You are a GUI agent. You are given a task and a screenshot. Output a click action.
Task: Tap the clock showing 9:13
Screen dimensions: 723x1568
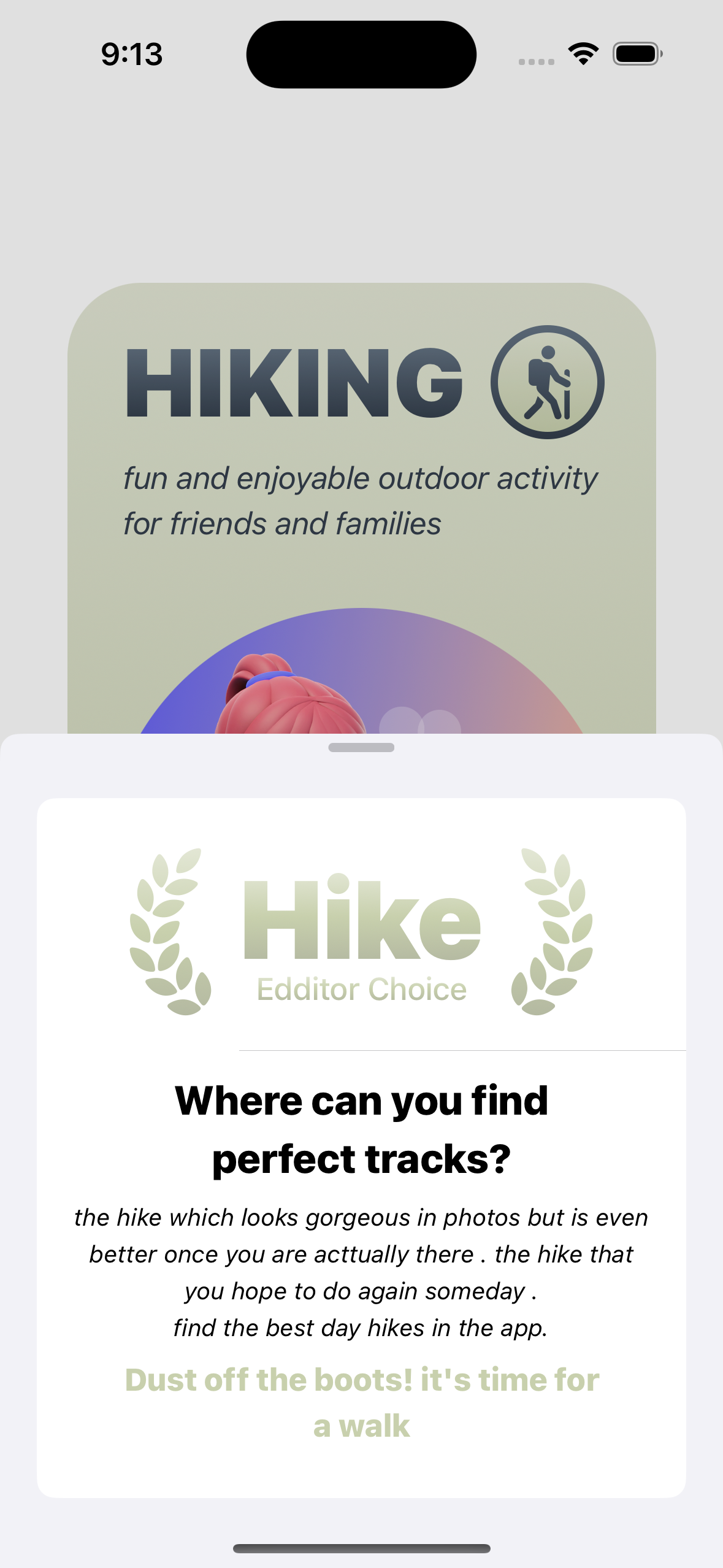click(x=131, y=54)
